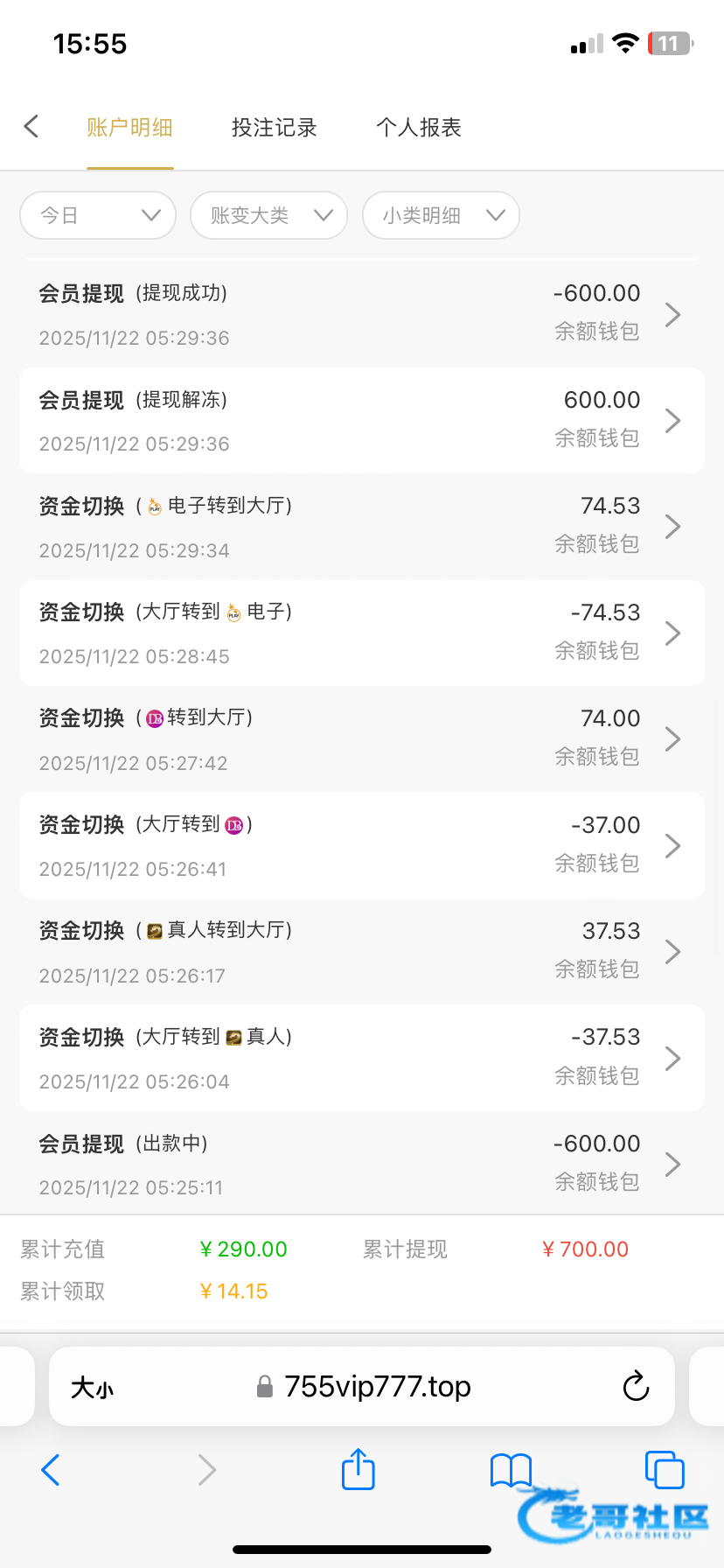Open the 大厅转到电子 -74.53 record
Viewport: 724px width, 1568px height.
tap(362, 633)
